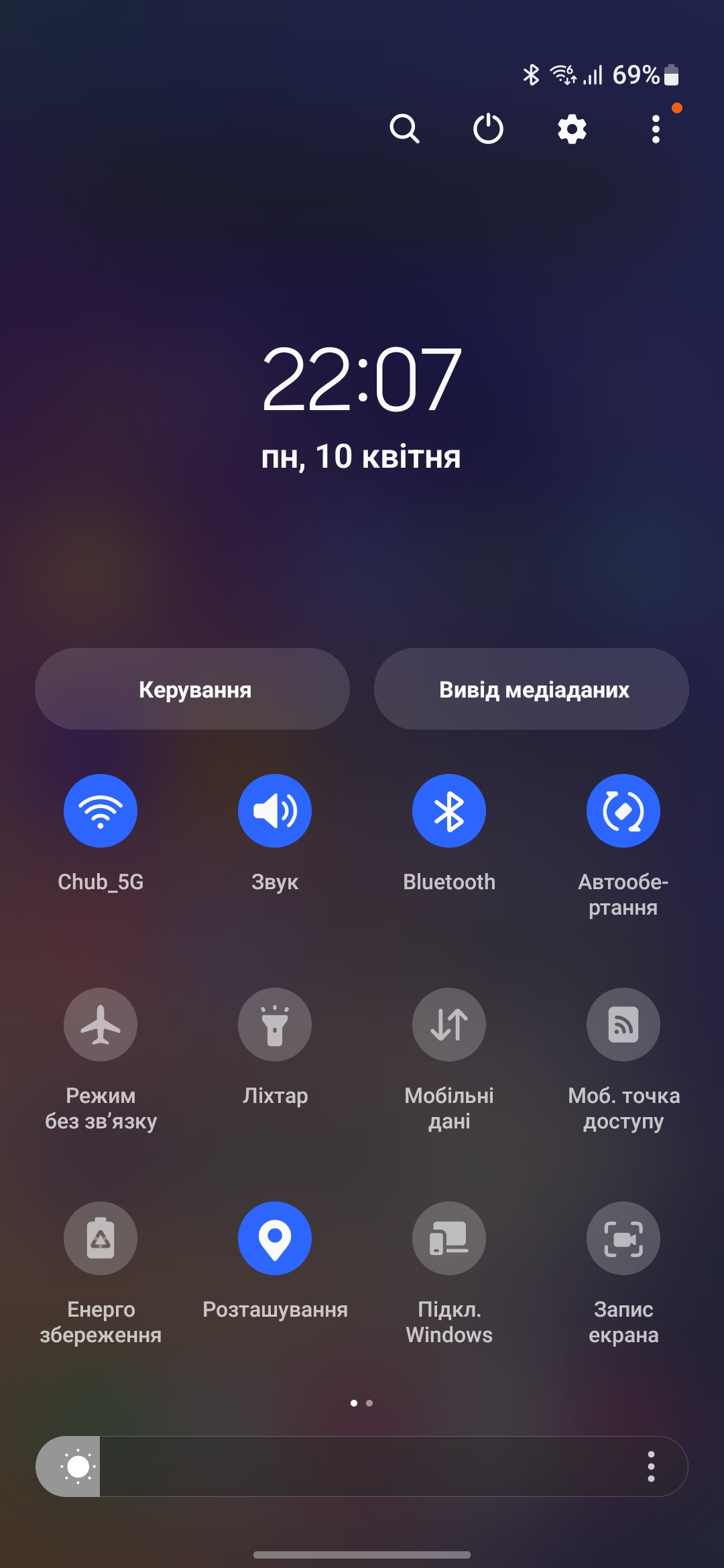Toggle the Звук sound mode
Viewport: 724px width, 1568px height.
pos(275,811)
